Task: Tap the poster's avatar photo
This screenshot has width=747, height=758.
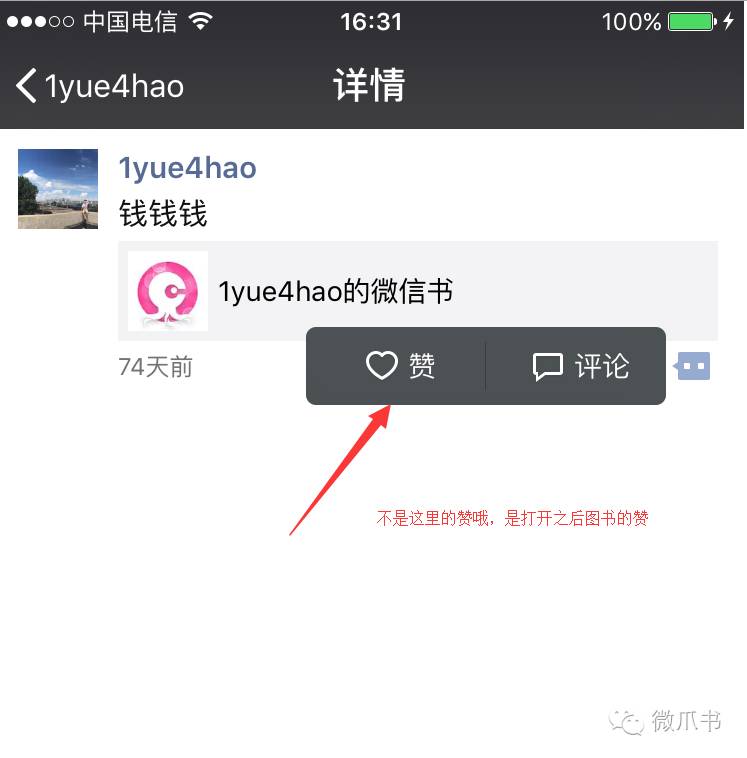Action: tap(58, 189)
